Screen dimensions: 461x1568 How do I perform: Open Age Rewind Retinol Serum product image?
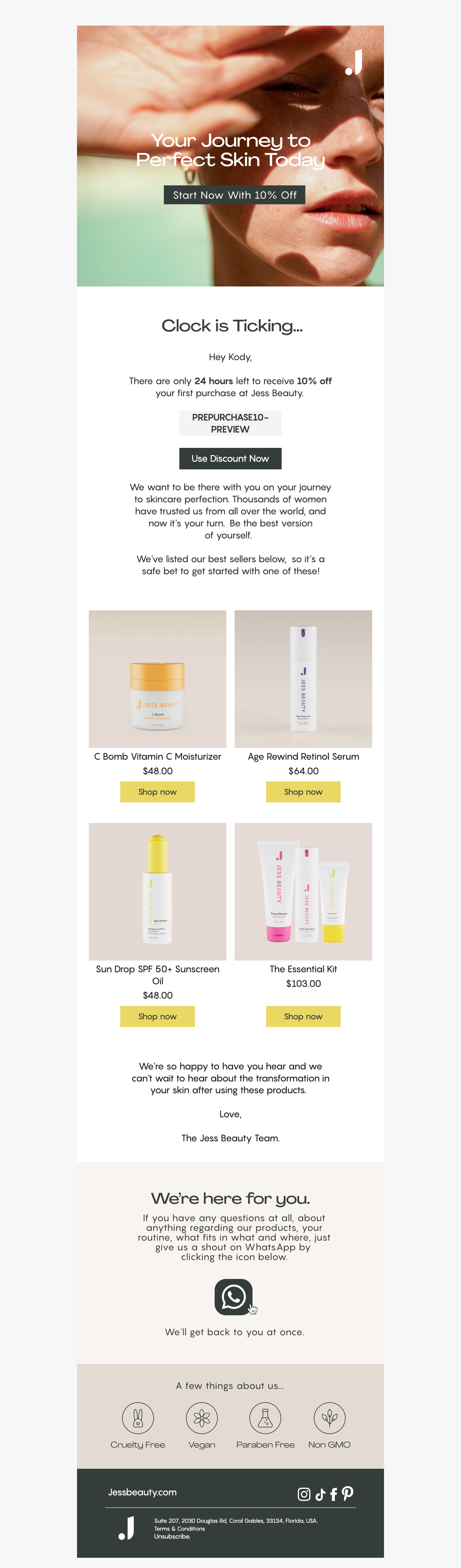(x=303, y=679)
